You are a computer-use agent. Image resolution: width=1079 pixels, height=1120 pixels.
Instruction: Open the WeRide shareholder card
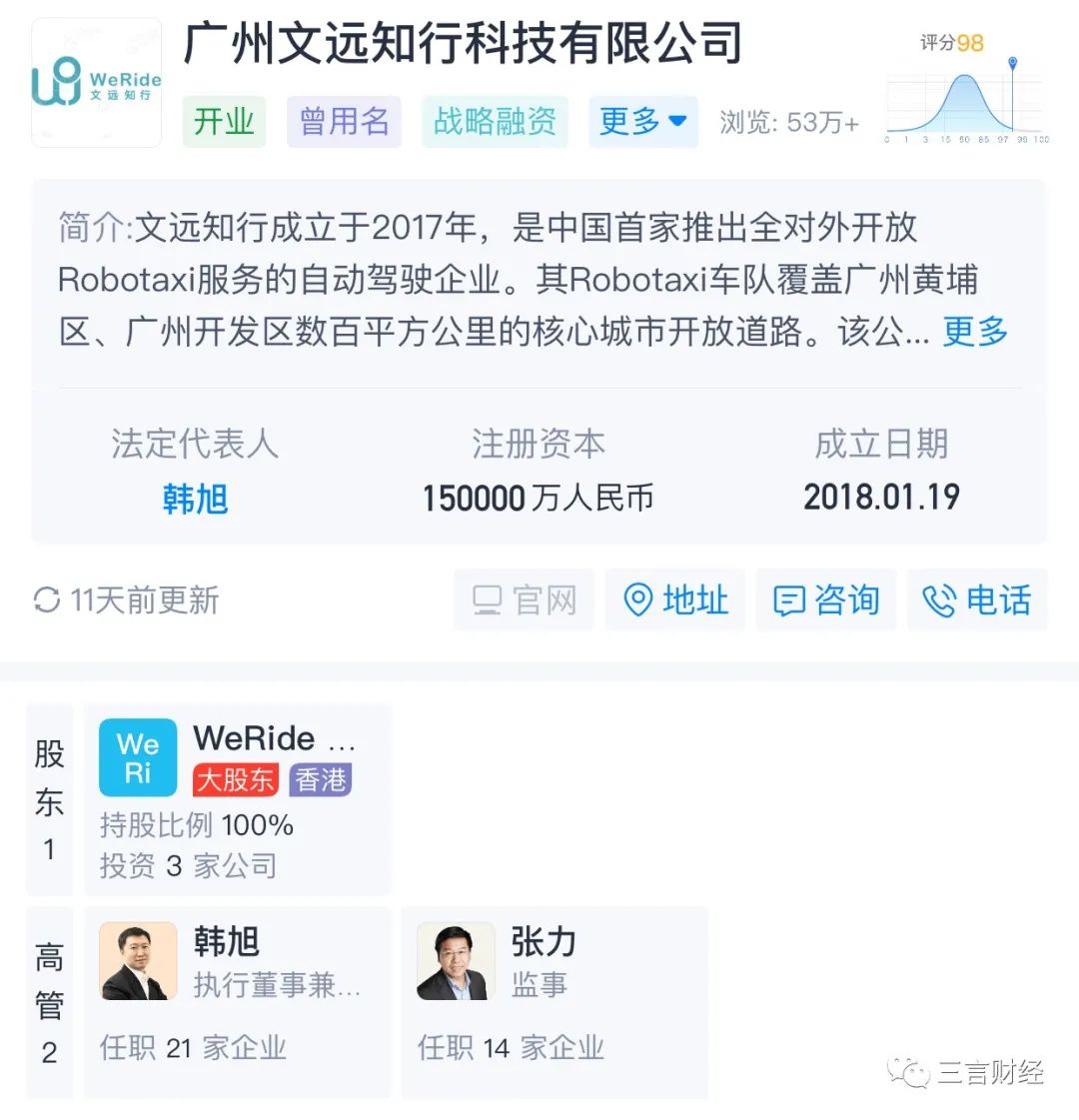coord(237,799)
